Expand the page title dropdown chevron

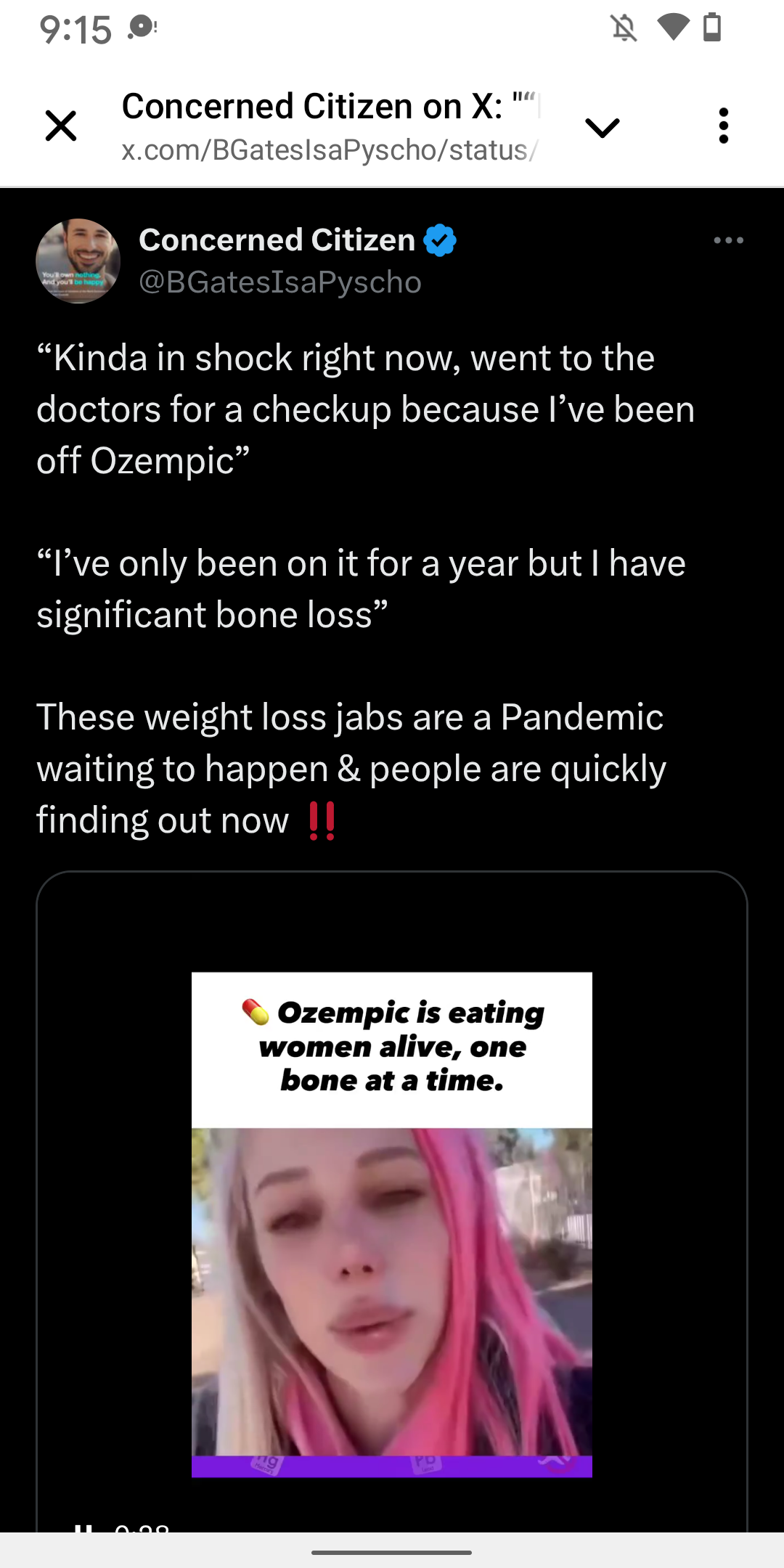click(x=602, y=128)
